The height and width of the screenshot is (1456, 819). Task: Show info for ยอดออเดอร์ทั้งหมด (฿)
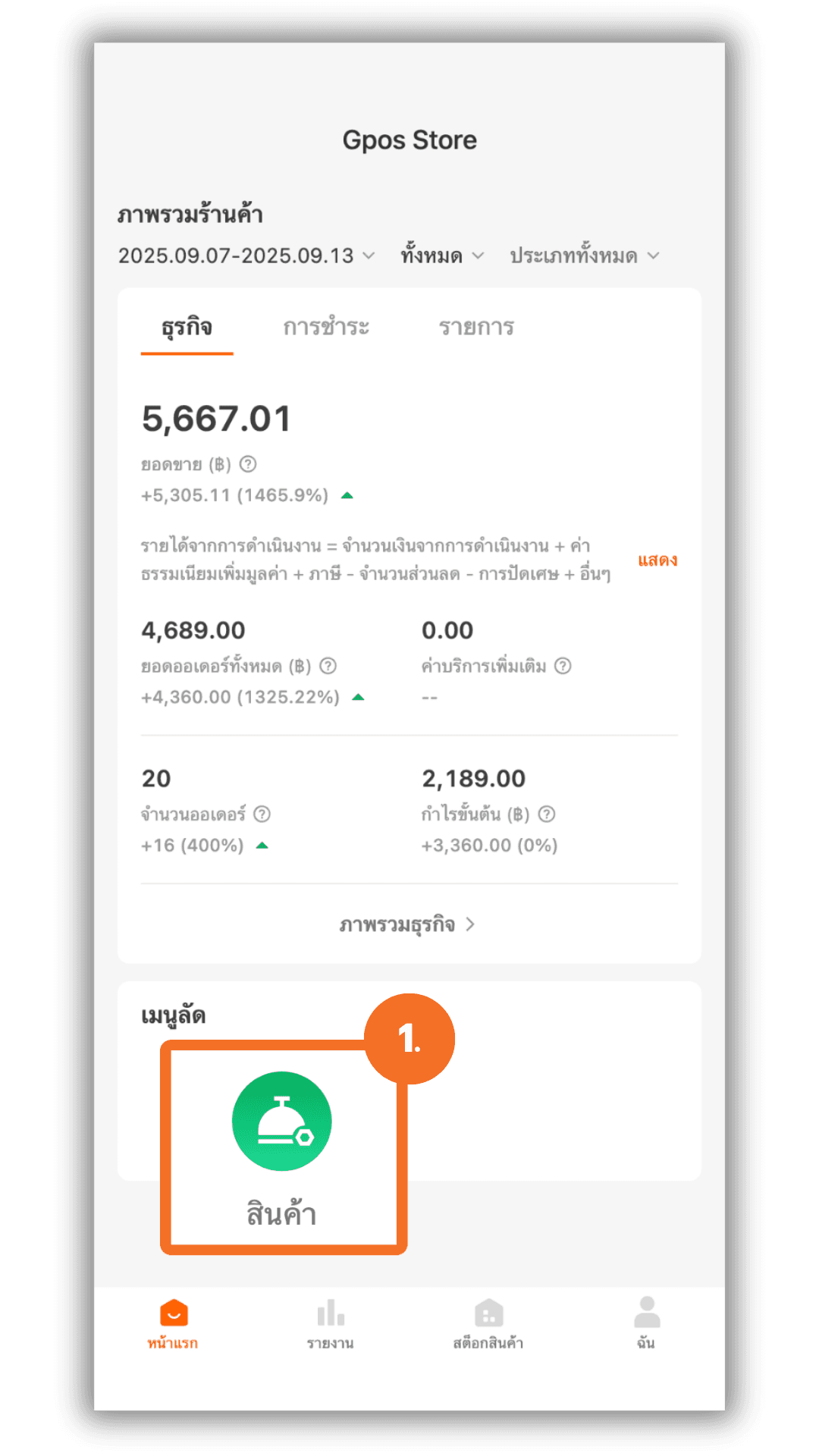(328, 666)
